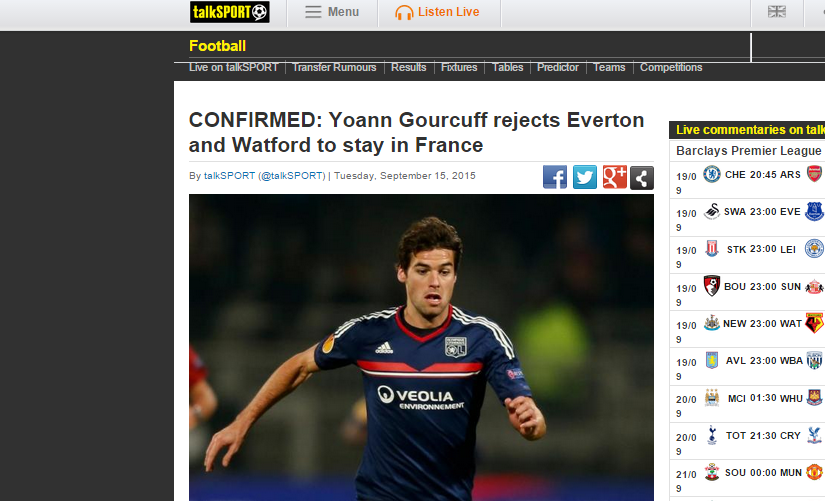825x501 pixels.
Task: Open Live on talkSPORT section
Action: [x=235, y=67]
